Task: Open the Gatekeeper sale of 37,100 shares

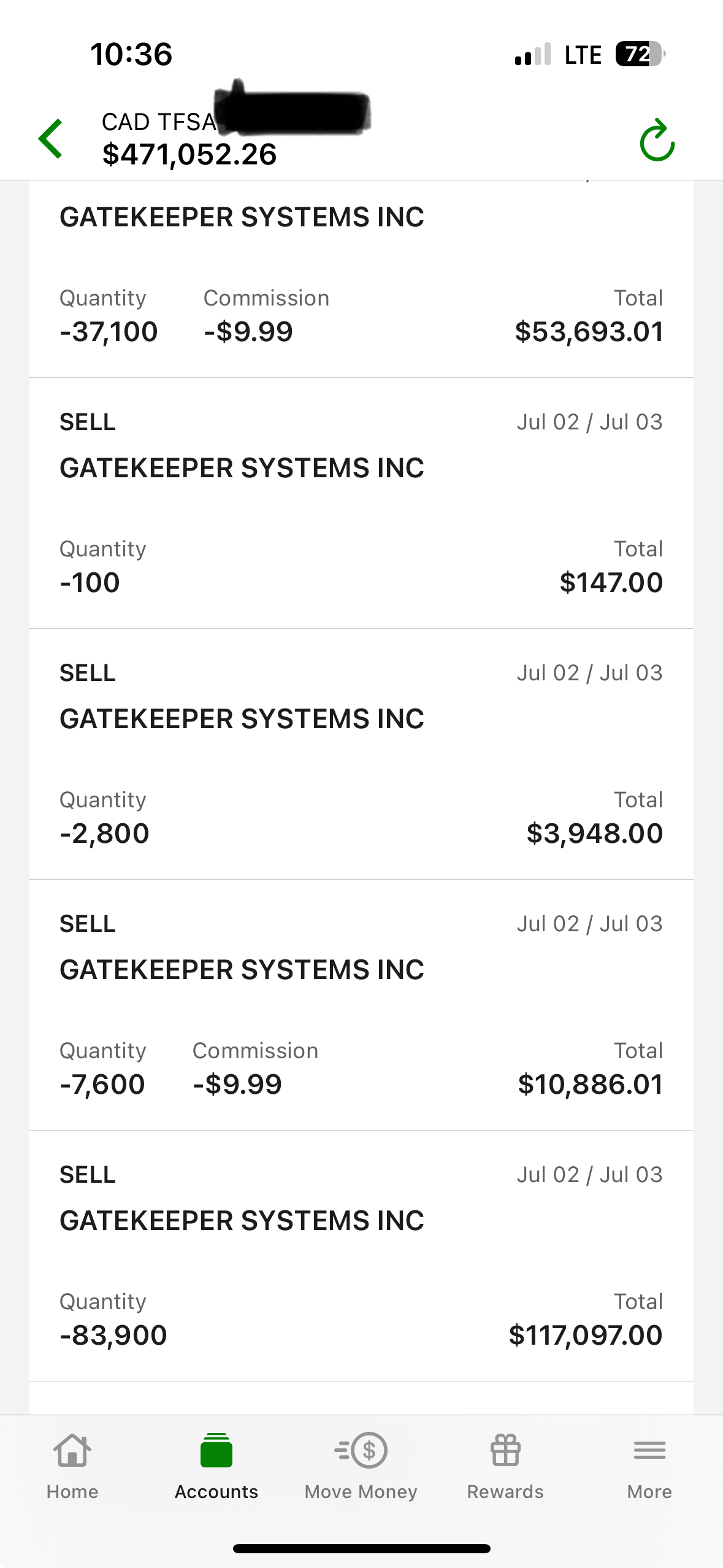Action: pos(361,279)
